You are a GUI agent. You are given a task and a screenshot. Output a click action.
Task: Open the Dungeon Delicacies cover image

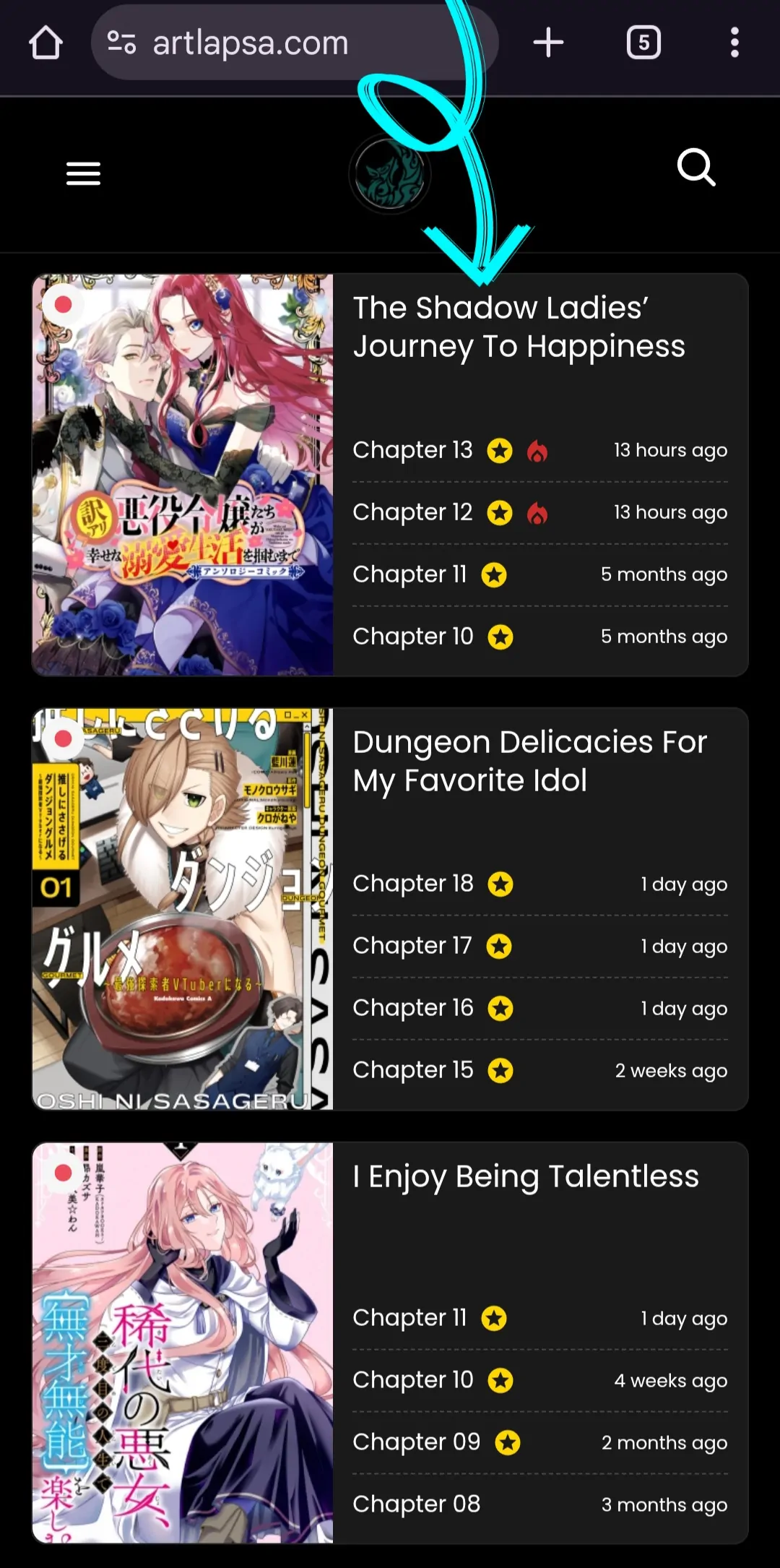183,909
